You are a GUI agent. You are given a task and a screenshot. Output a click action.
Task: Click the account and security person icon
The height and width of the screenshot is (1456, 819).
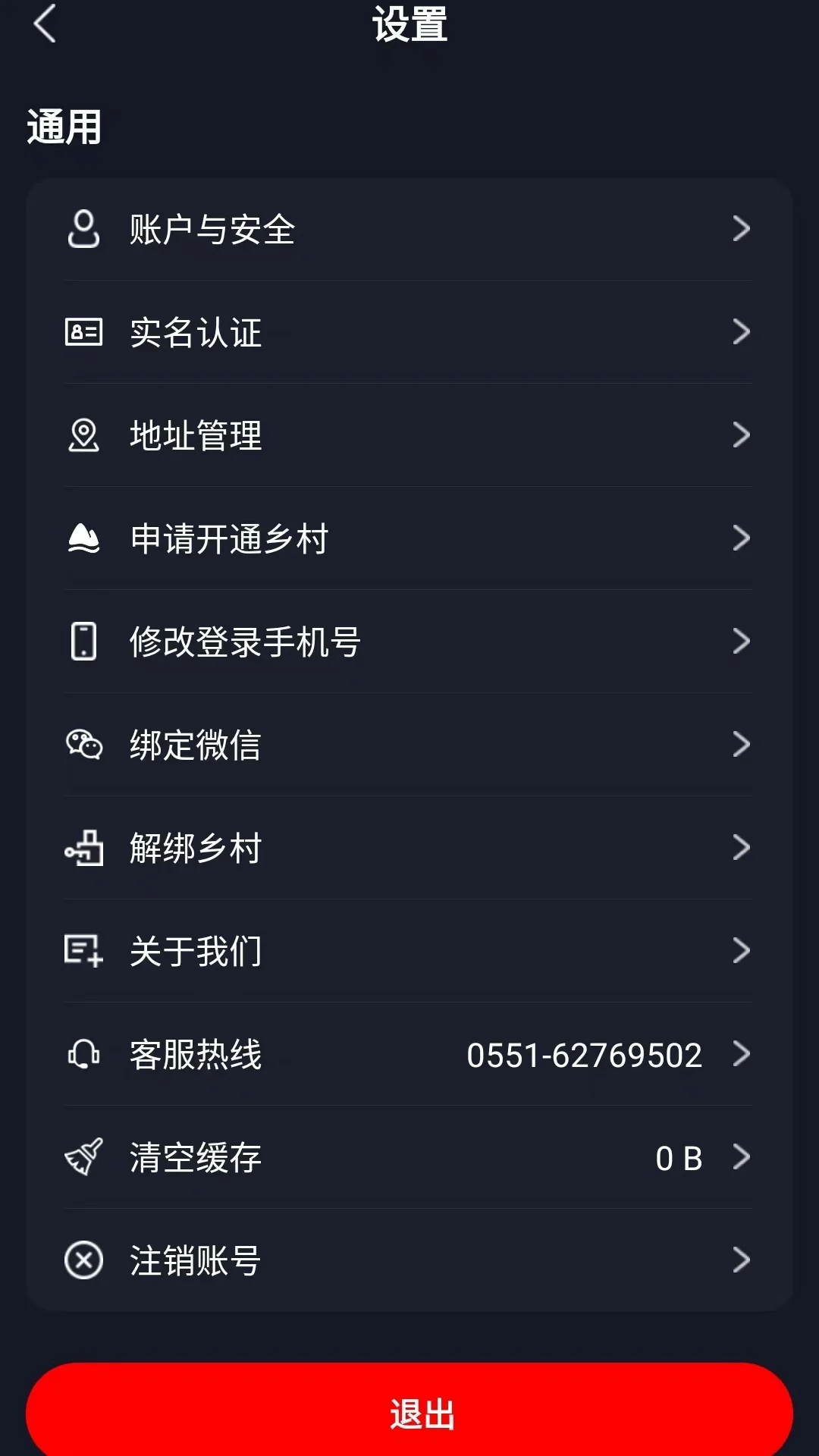pyautogui.click(x=86, y=230)
